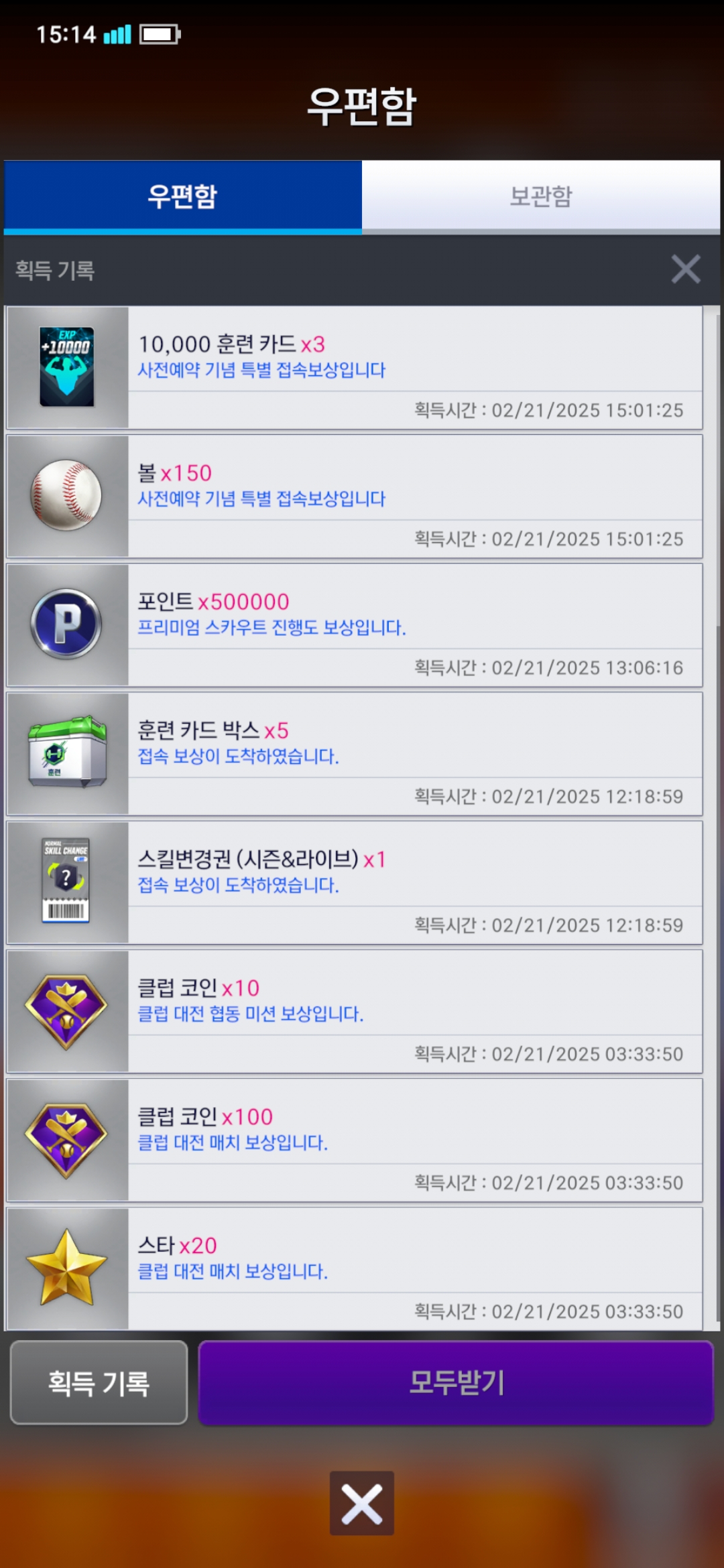Dismiss the mailbox with the bottom X

coord(361,1503)
